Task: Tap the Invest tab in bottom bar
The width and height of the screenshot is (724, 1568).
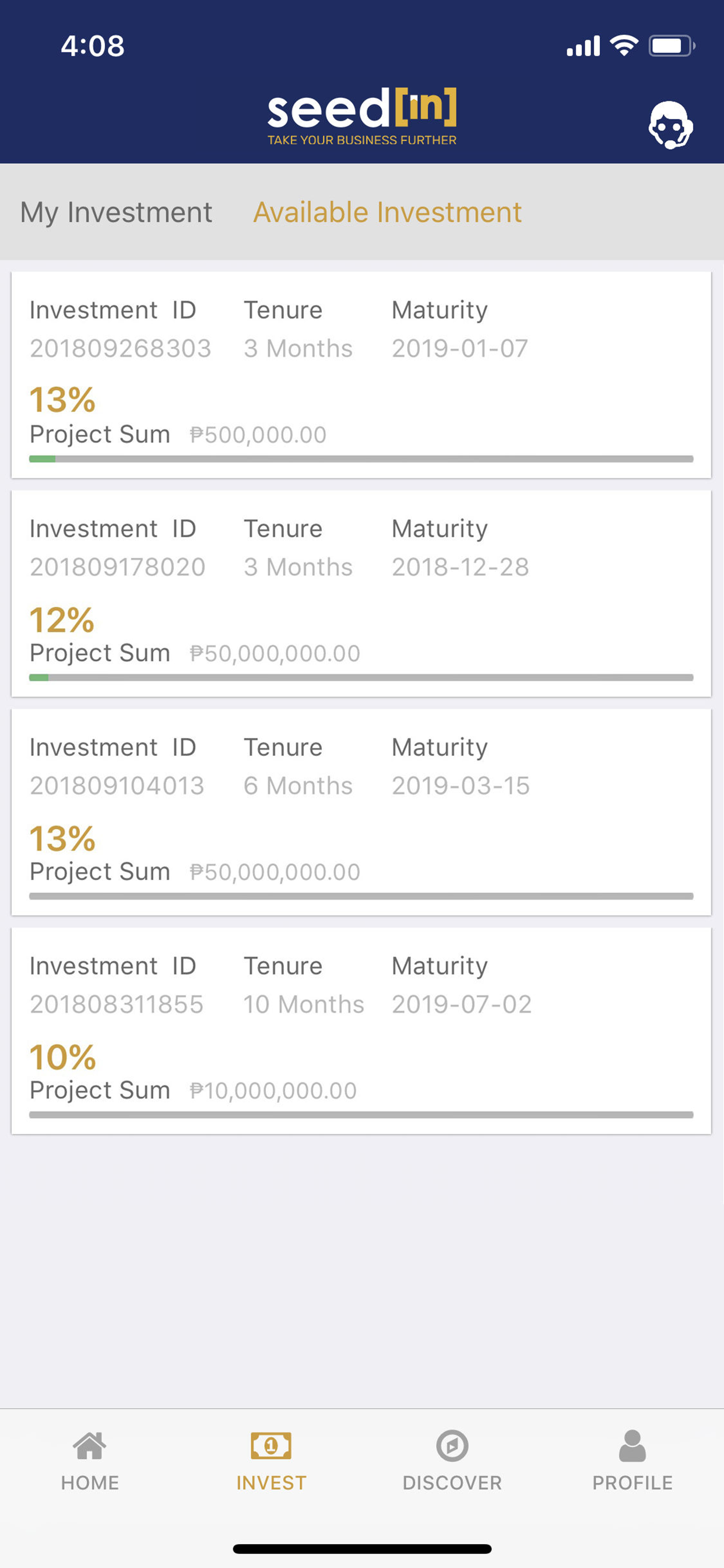Action: click(271, 1461)
